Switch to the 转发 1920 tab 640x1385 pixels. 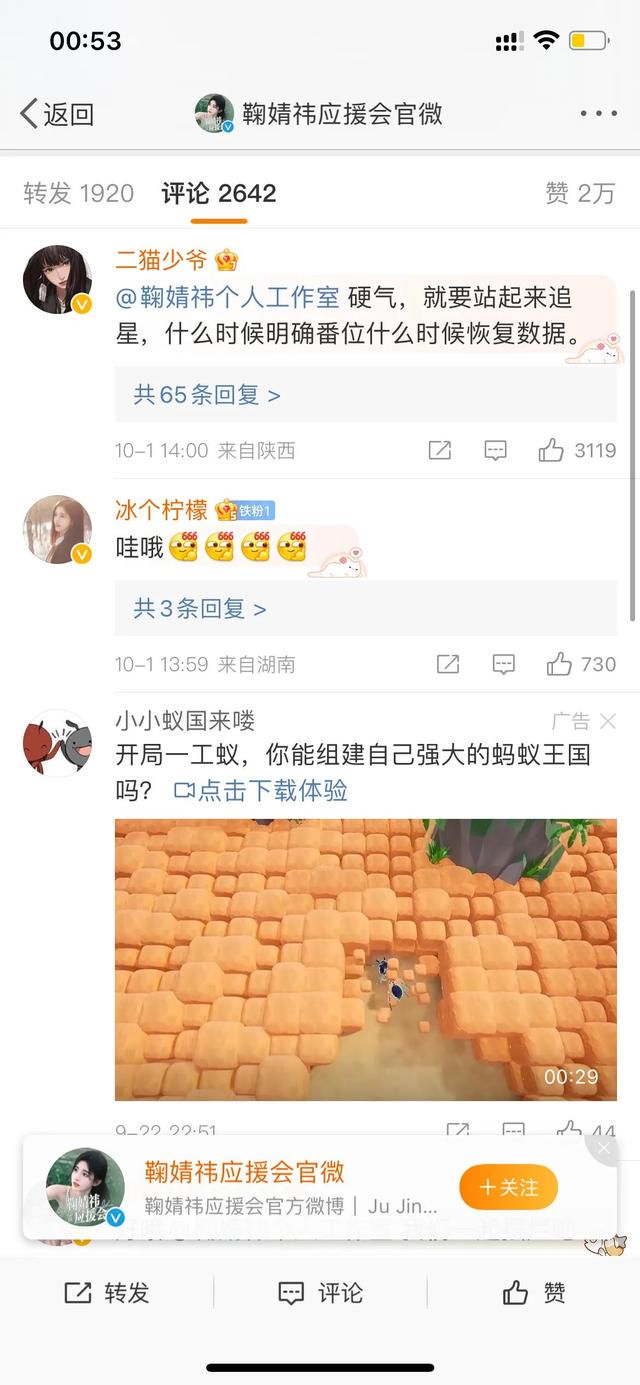pyautogui.click(x=78, y=193)
